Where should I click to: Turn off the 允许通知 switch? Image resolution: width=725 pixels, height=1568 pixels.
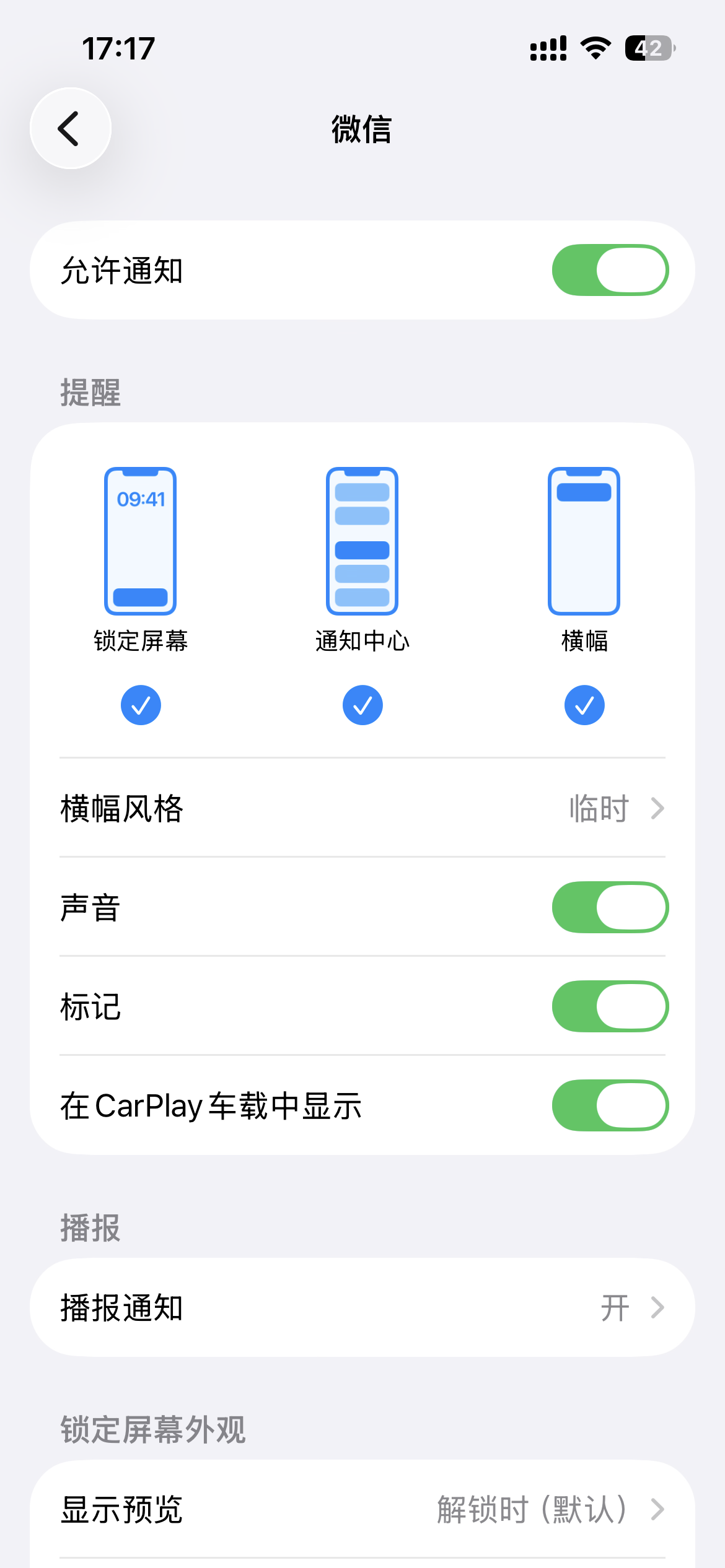point(610,270)
